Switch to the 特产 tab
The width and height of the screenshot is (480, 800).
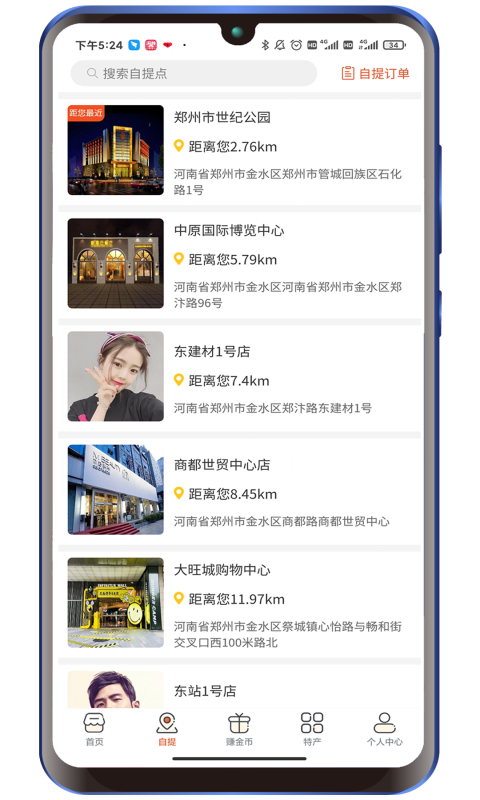click(x=312, y=730)
